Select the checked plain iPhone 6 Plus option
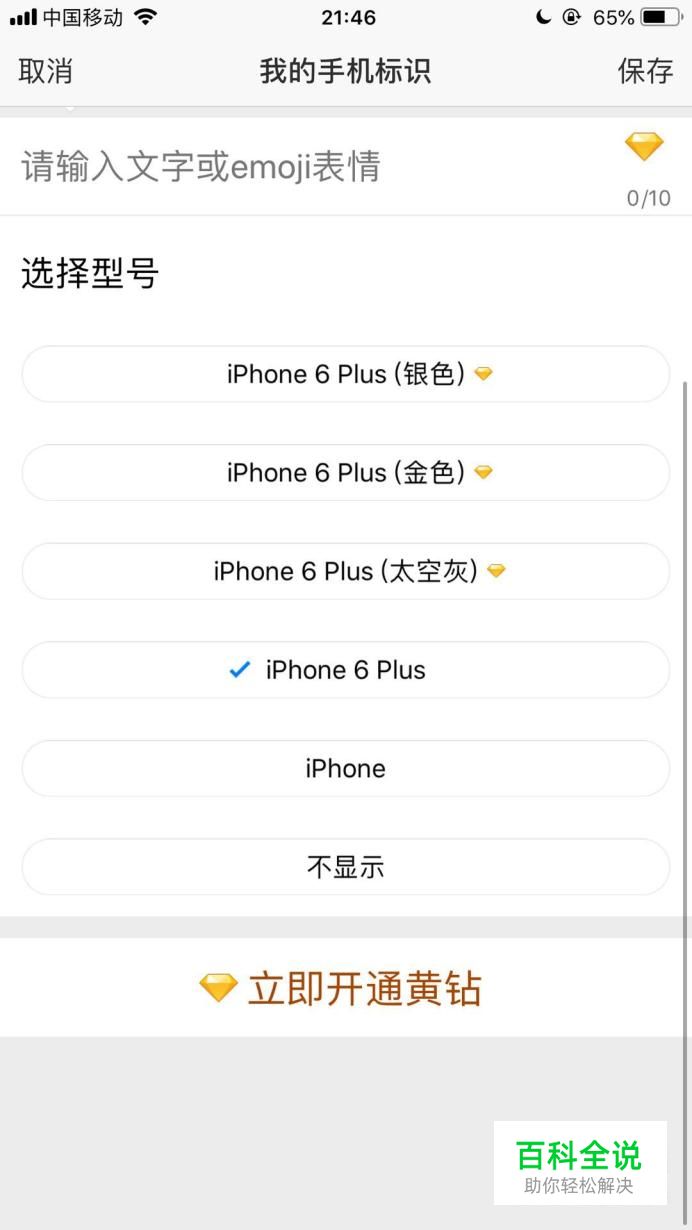The width and height of the screenshot is (692, 1230). (345, 670)
